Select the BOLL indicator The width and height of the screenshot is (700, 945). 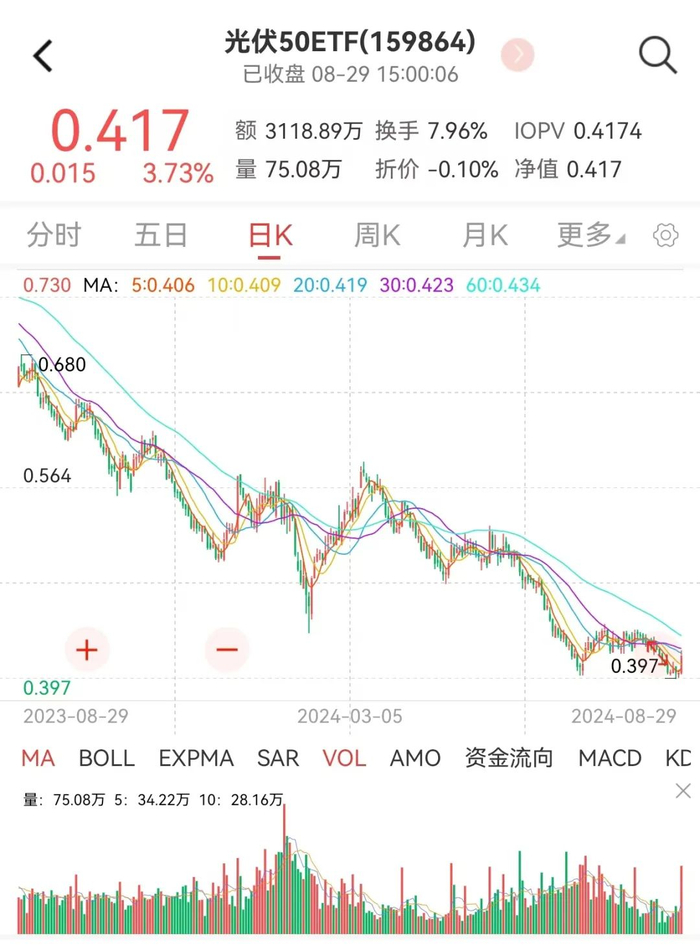click(x=107, y=758)
